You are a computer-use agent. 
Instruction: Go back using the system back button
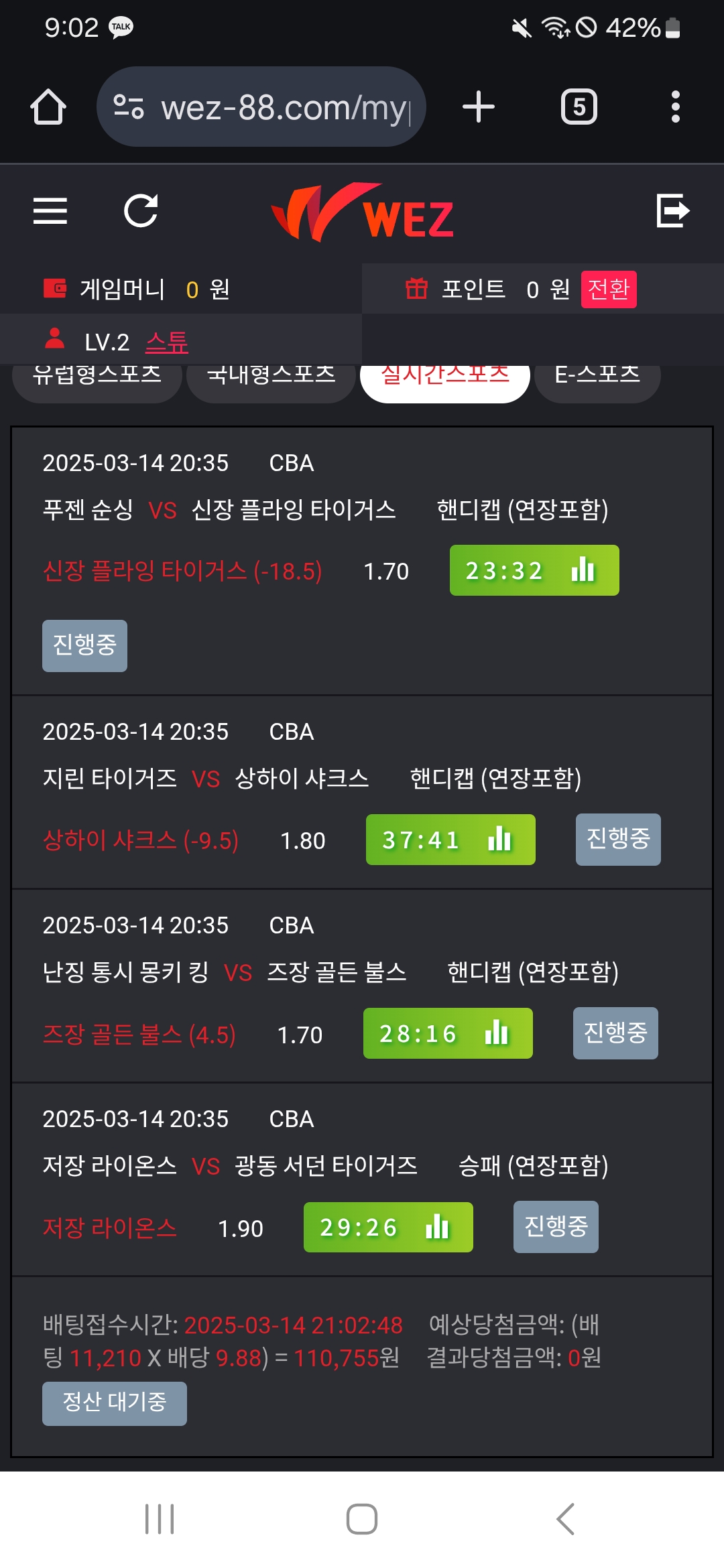(x=565, y=1519)
